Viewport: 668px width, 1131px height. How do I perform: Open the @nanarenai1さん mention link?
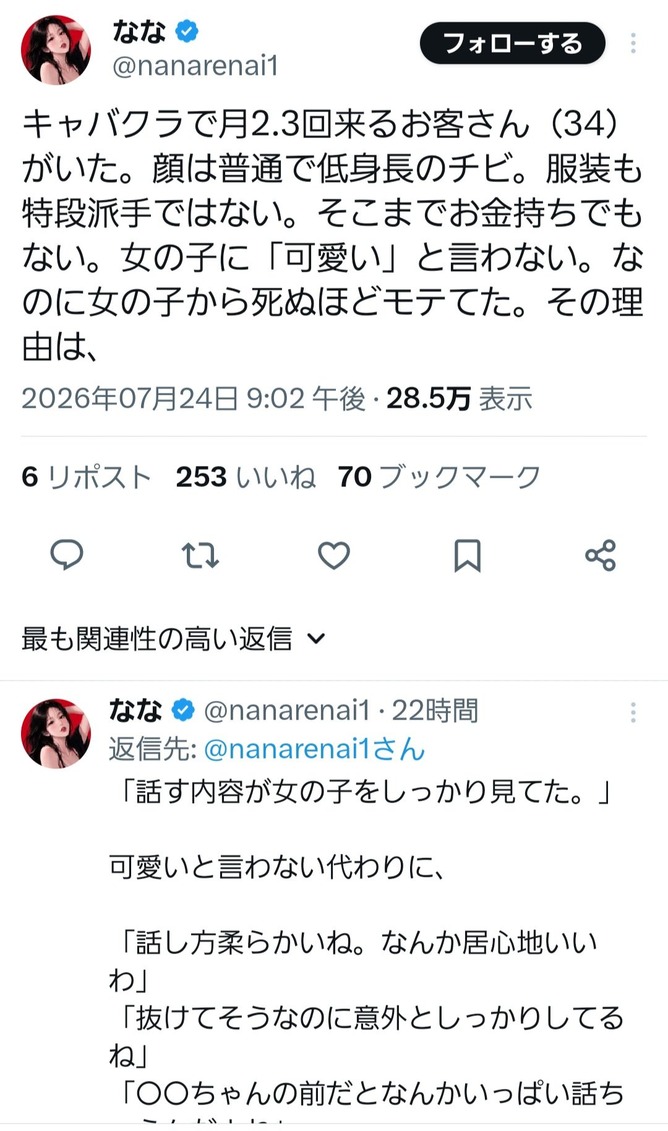tap(315, 749)
